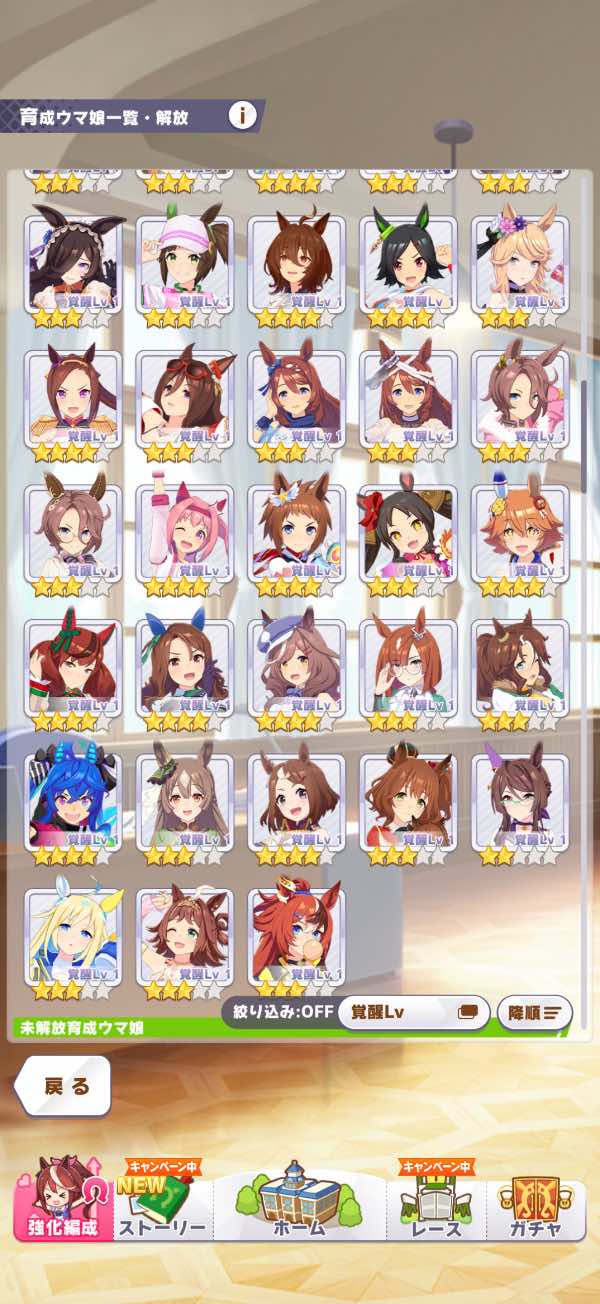
Task: Open the info icon beside 育成ウマ娘一覧・解放
Action: tap(242, 116)
